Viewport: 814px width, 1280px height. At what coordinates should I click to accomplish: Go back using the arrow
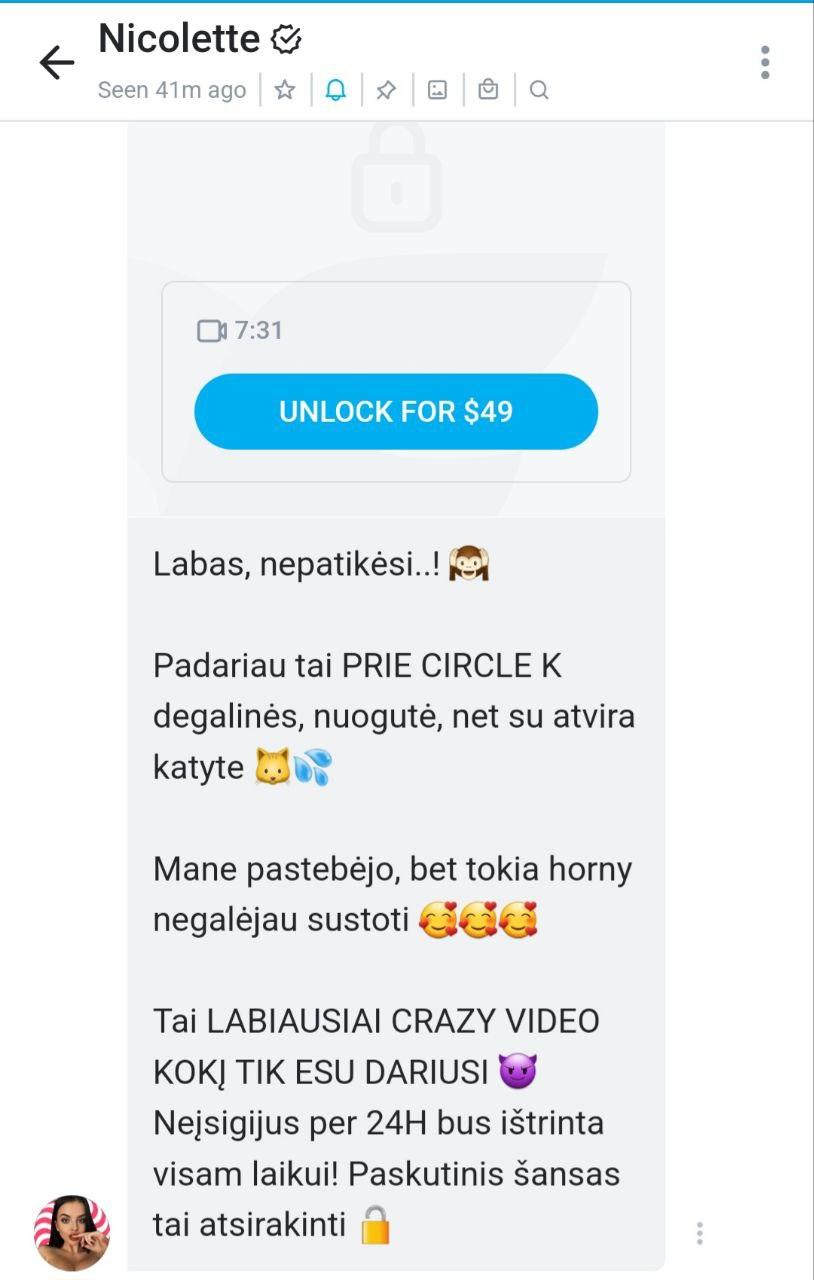56,63
